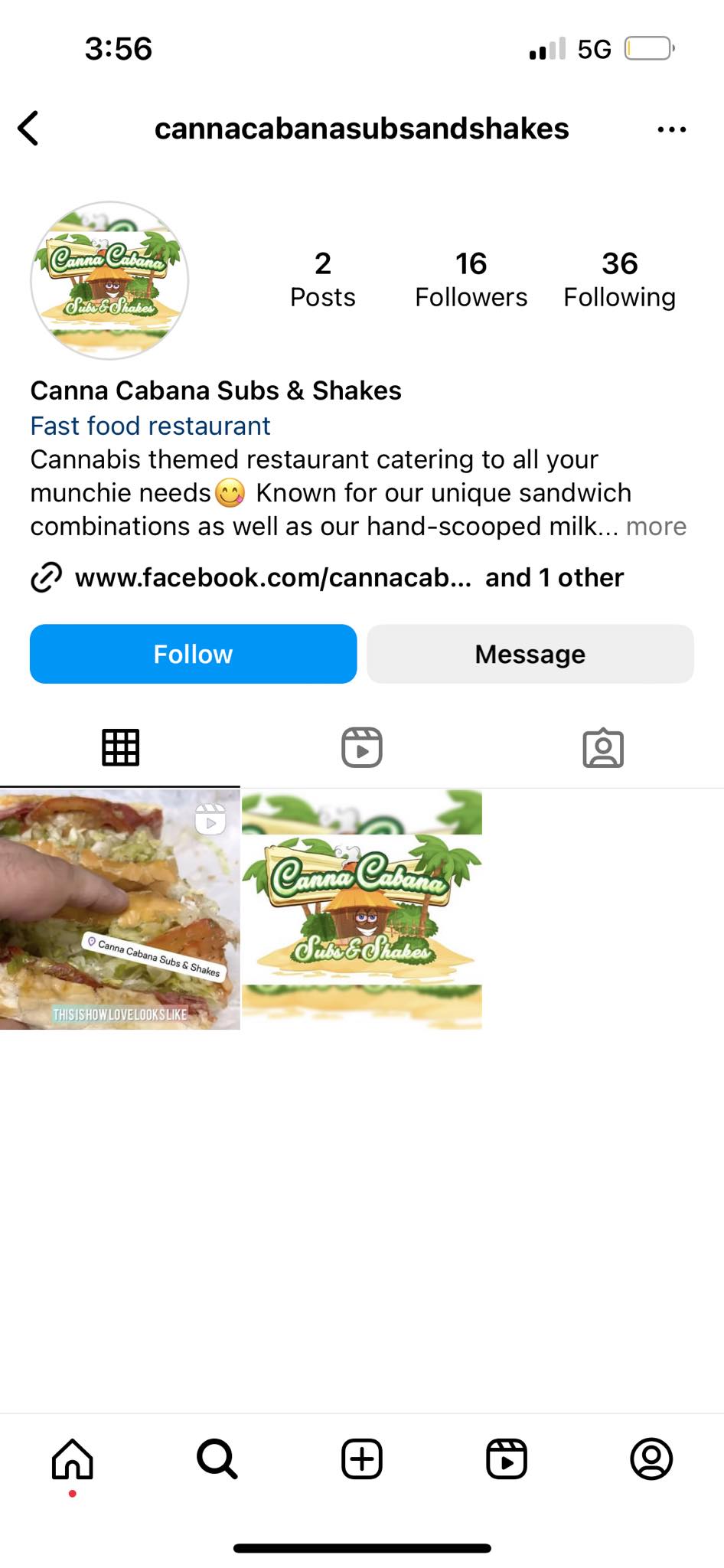Tap the Fast food restaurant category link
The width and height of the screenshot is (724, 1568).
(x=150, y=426)
